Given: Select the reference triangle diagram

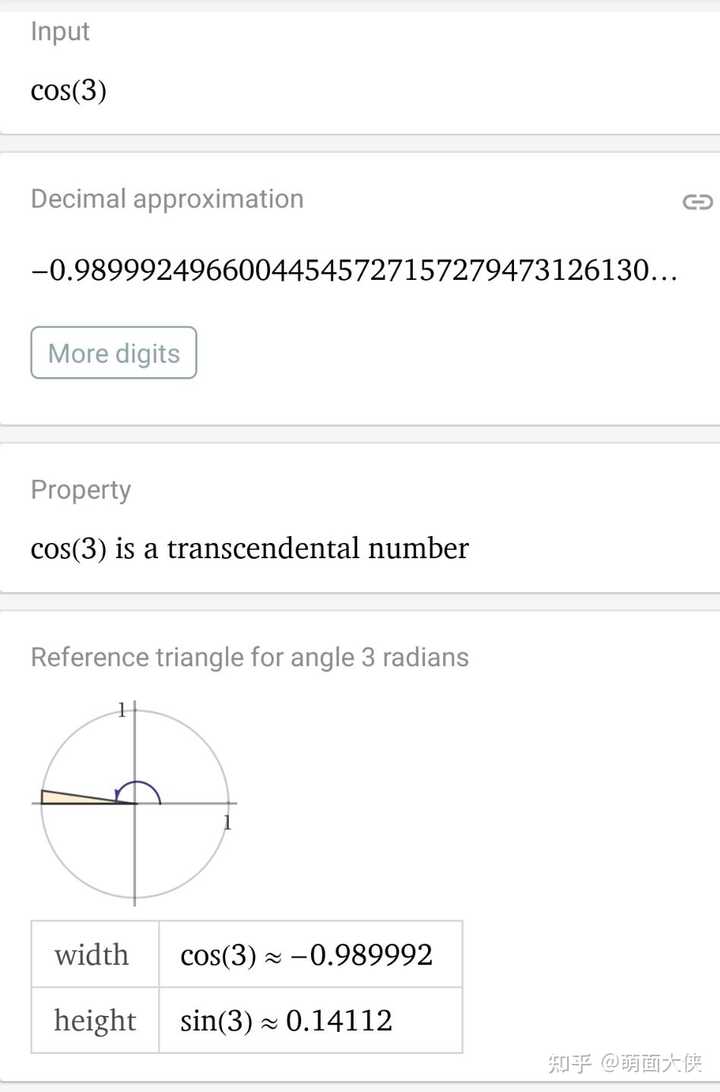Looking at the screenshot, I should click(135, 800).
